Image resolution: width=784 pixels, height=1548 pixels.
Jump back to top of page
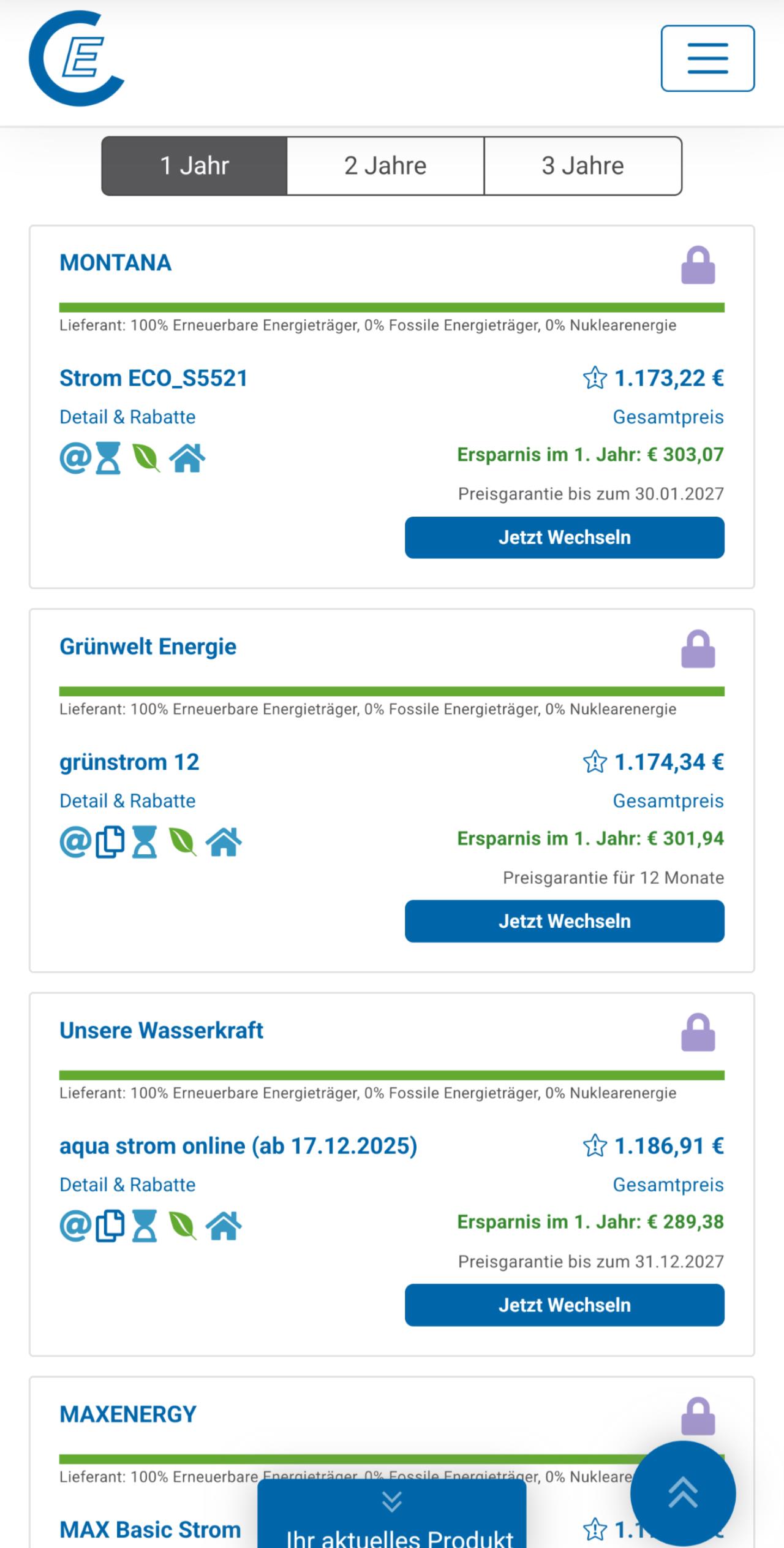(x=683, y=1493)
